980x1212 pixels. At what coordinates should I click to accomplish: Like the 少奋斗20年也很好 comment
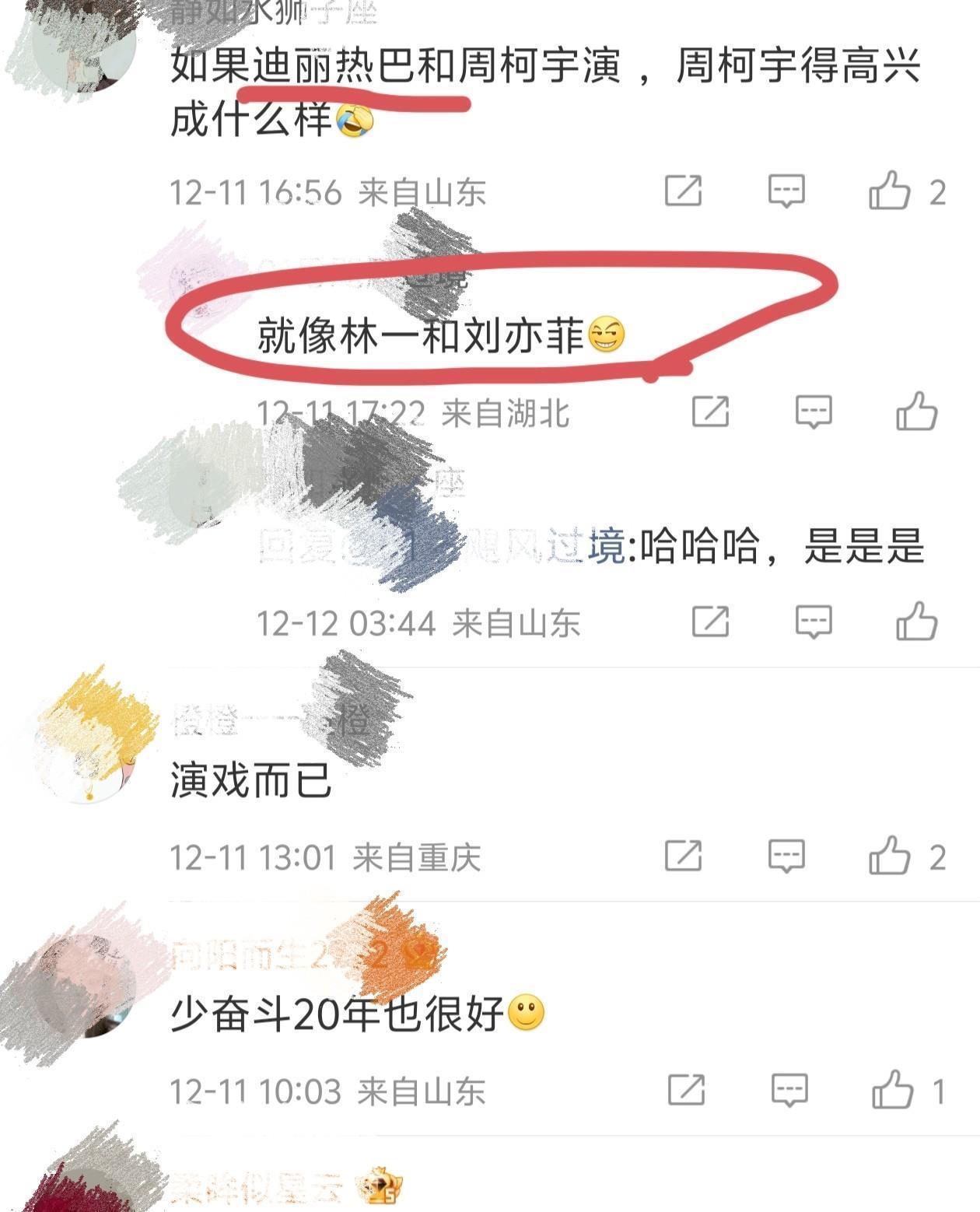pyautogui.click(x=892, y=1090)
